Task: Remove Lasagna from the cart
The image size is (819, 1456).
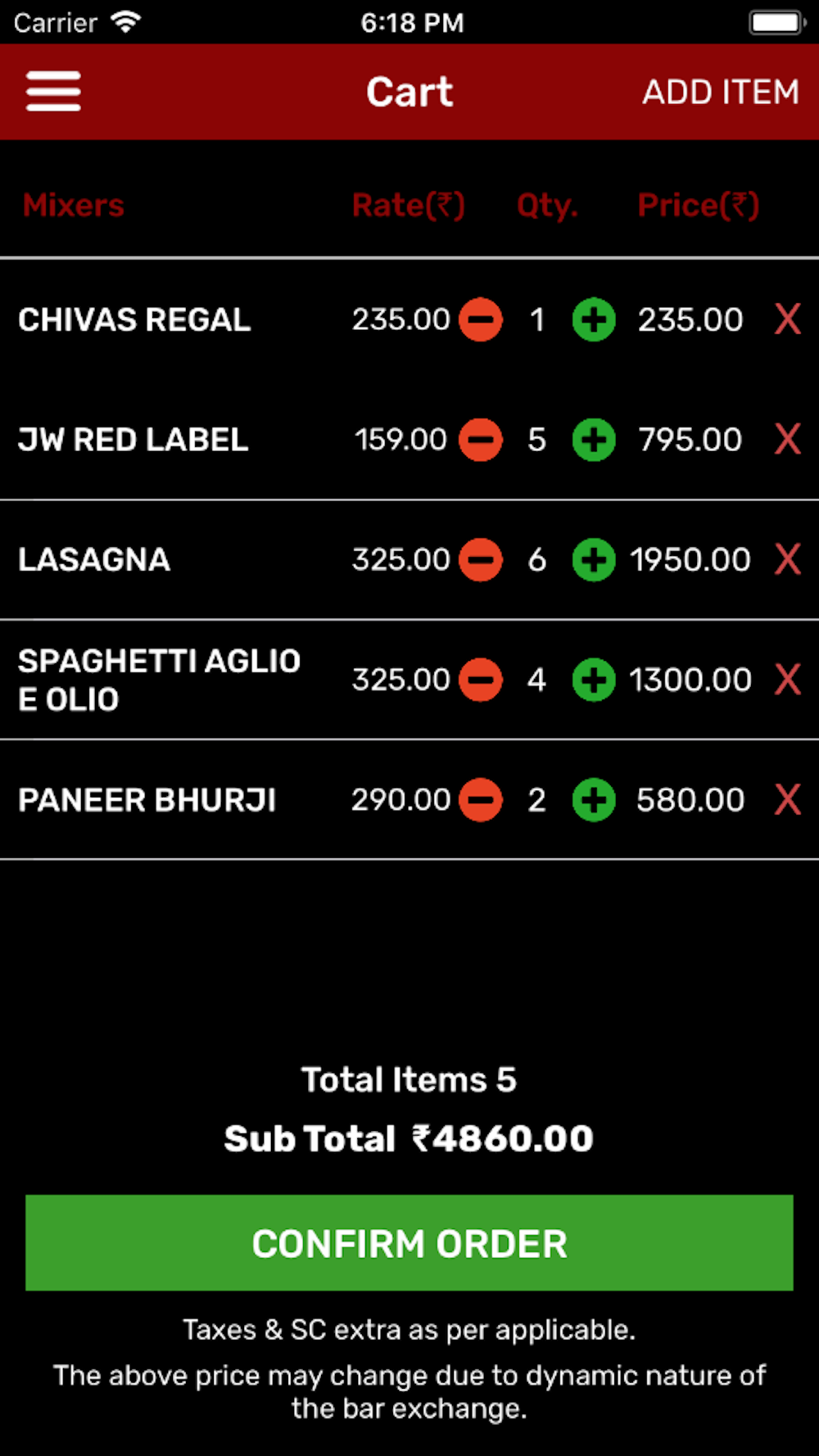Action: coord(788,559)
